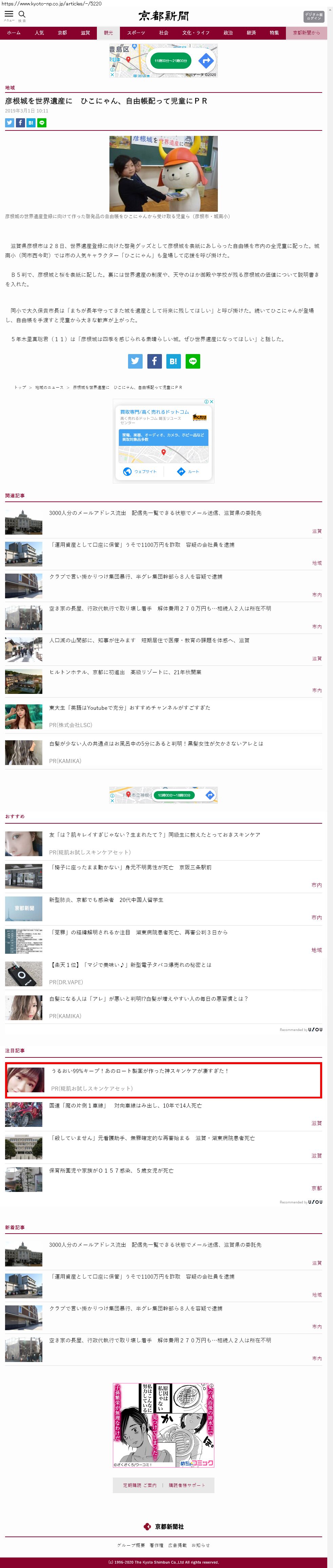
Task: Open the 人口減の山間部に、知事が住みます article
Action: (x=148, y=640)
